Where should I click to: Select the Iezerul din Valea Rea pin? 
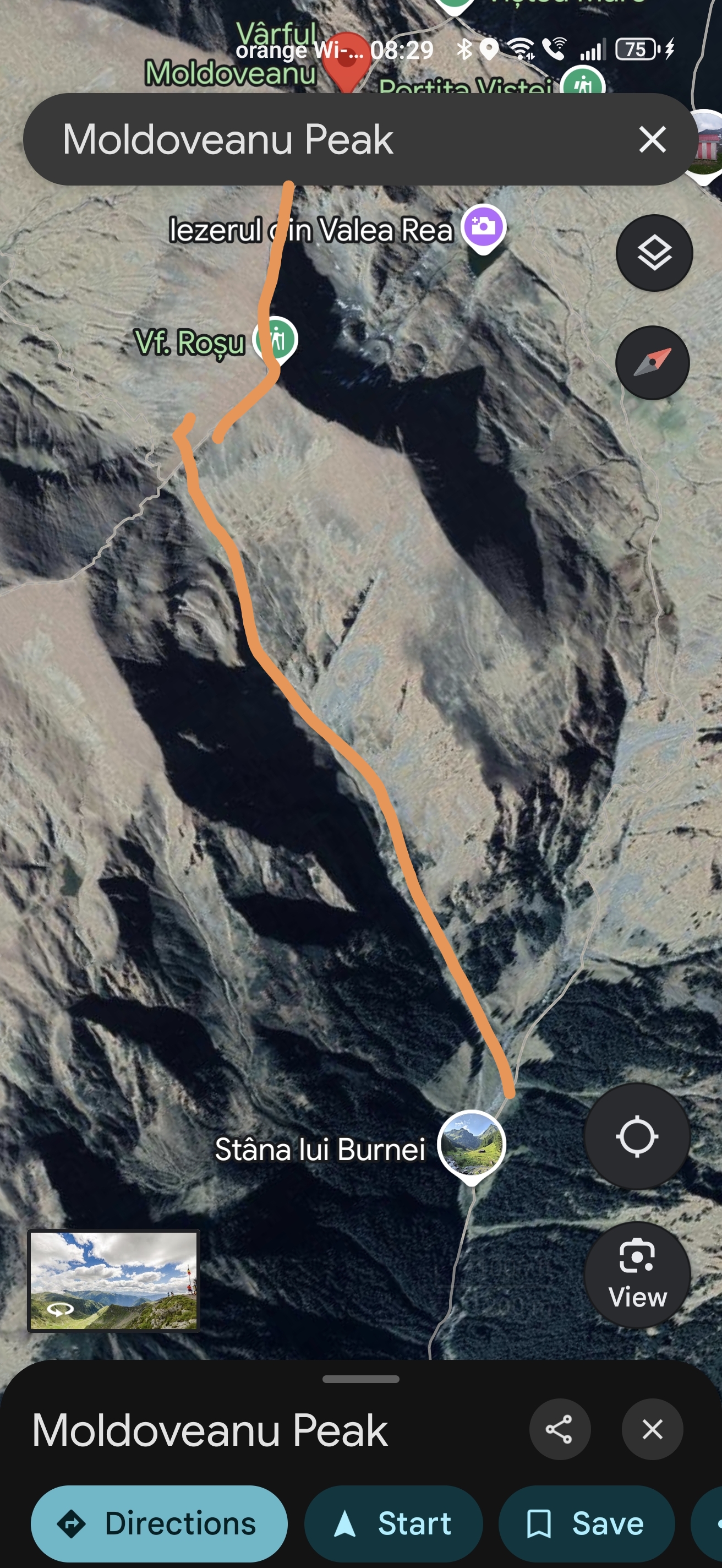click(x=483, y=227)
